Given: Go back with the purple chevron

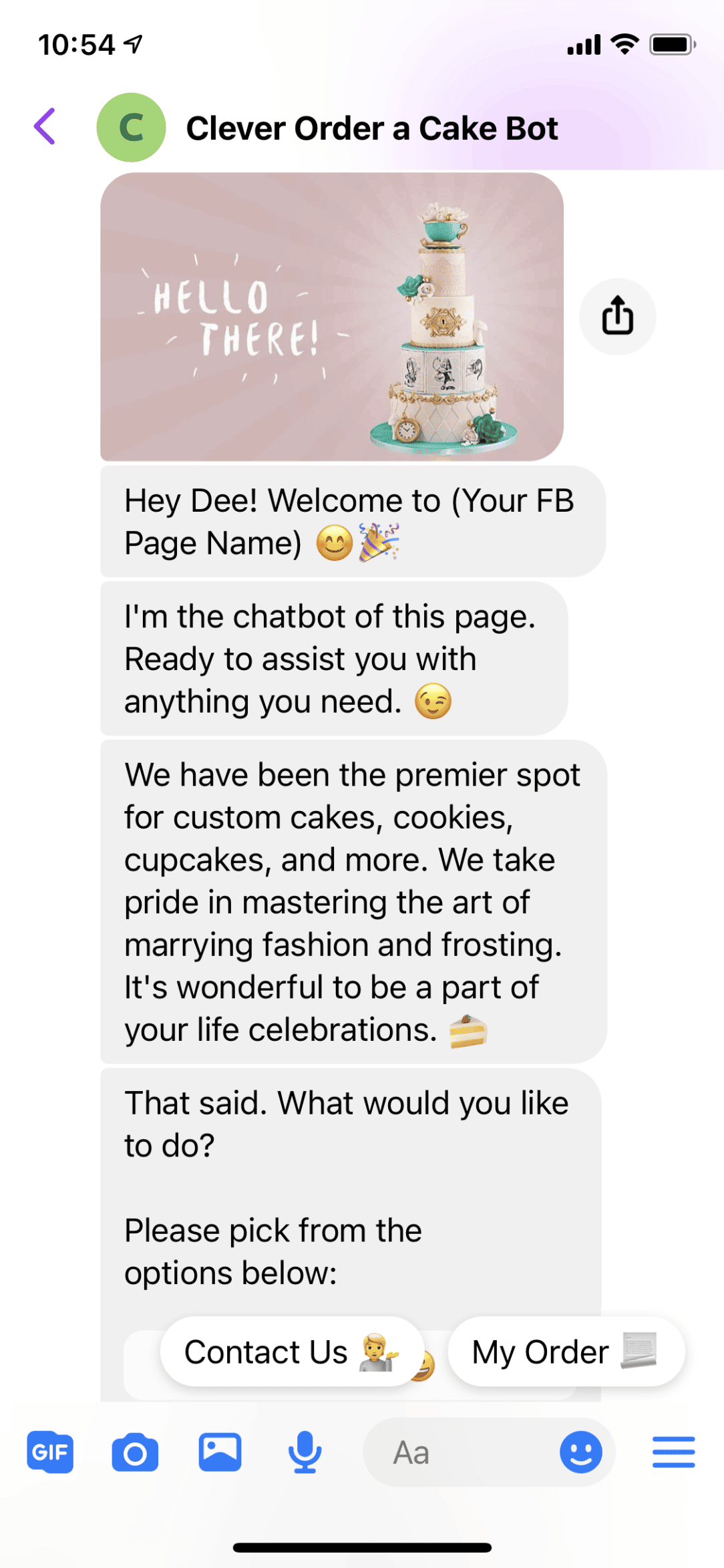Looking at the screenshot, I should point(45,127).
